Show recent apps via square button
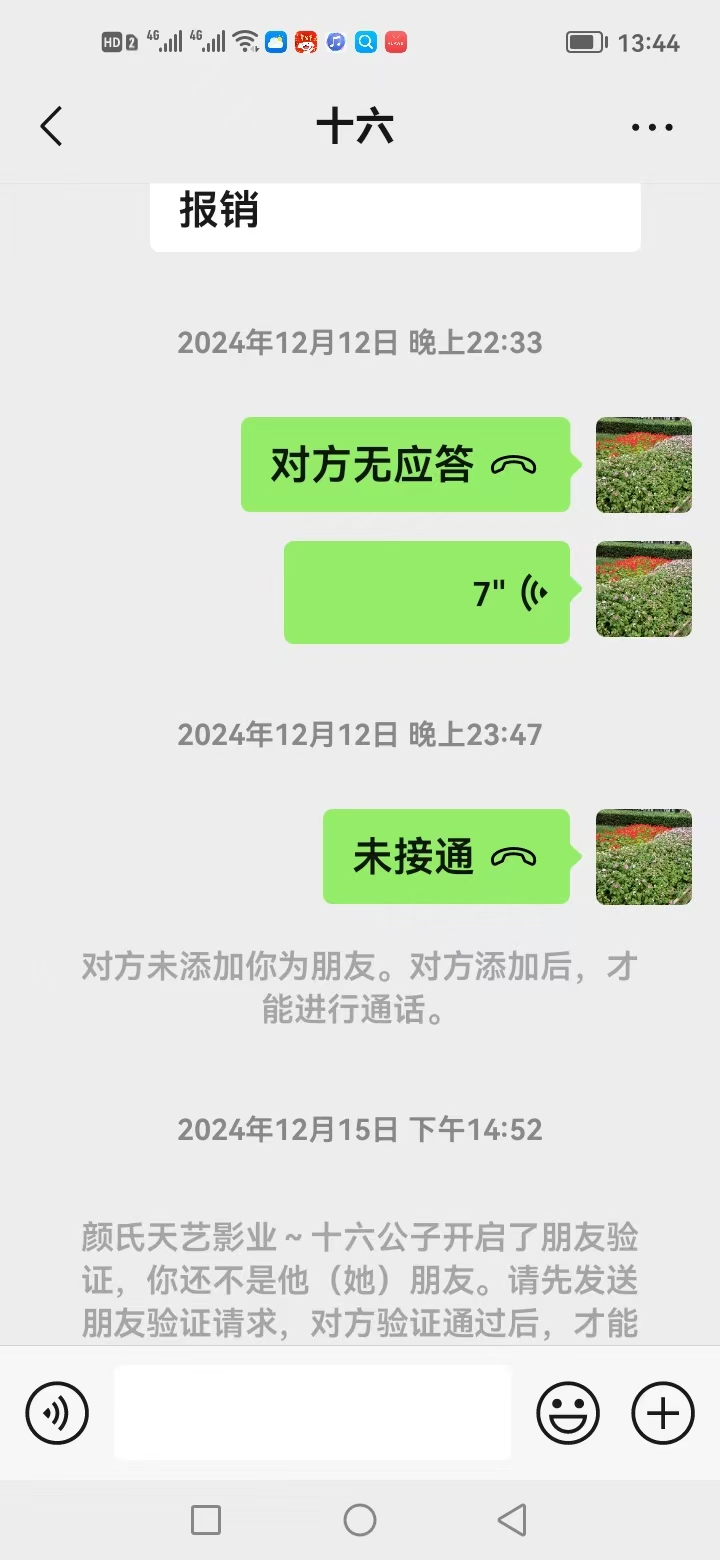This screenshot has height=1560, width=720. click(x=206, y=1520)
